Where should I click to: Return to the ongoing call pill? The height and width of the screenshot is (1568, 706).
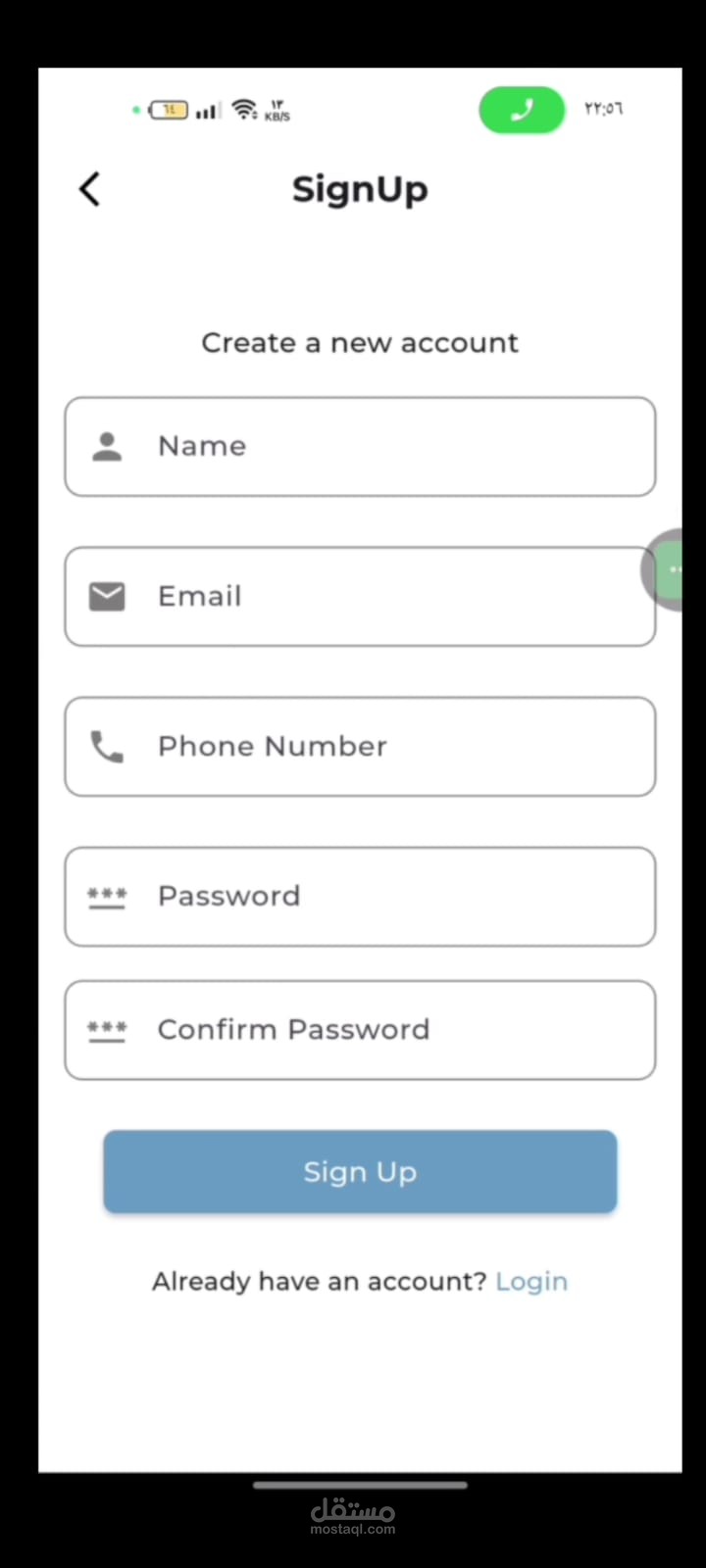(x=522, y=110)
